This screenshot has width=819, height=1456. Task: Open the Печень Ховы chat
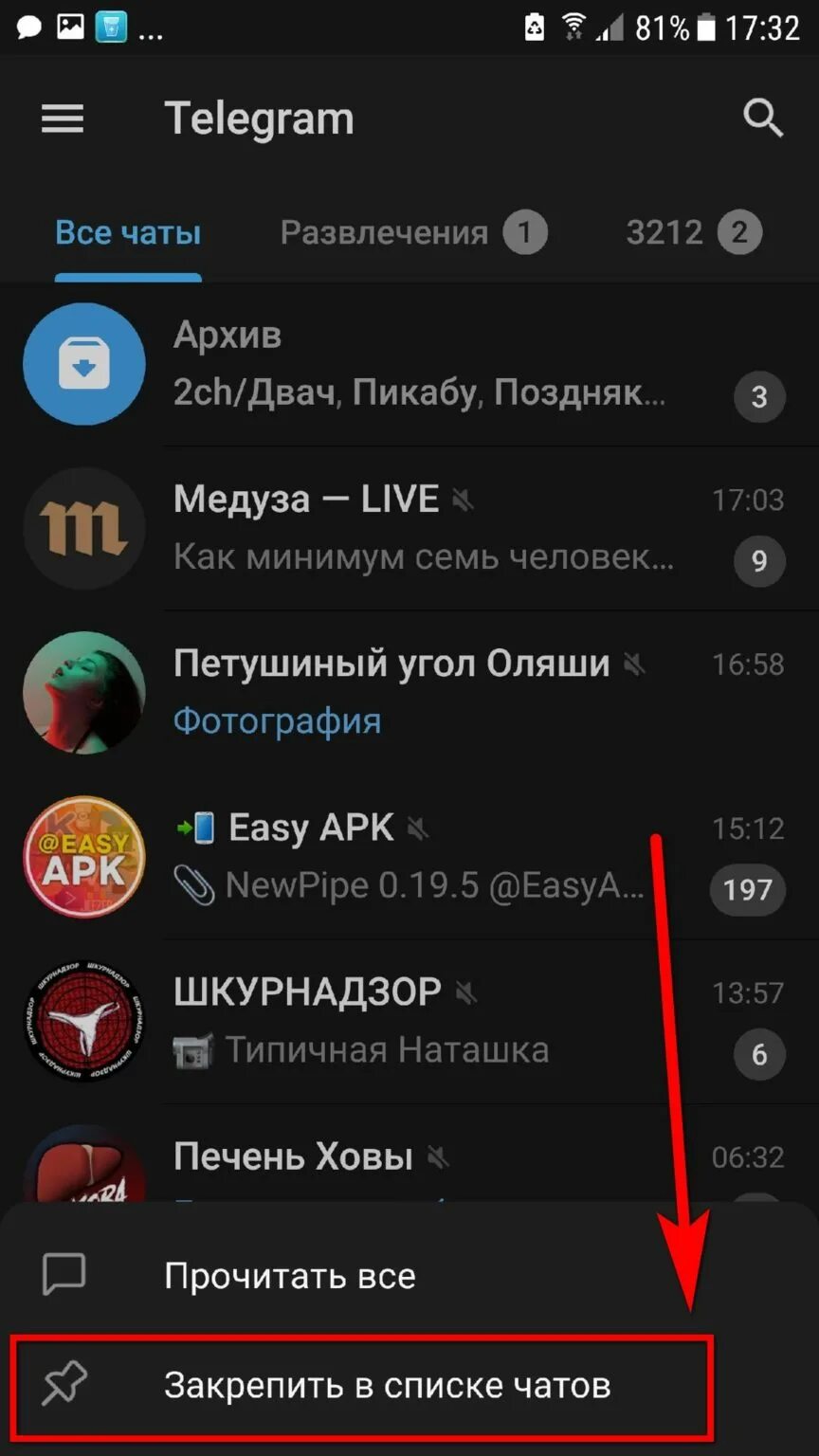click(409, 1156)
